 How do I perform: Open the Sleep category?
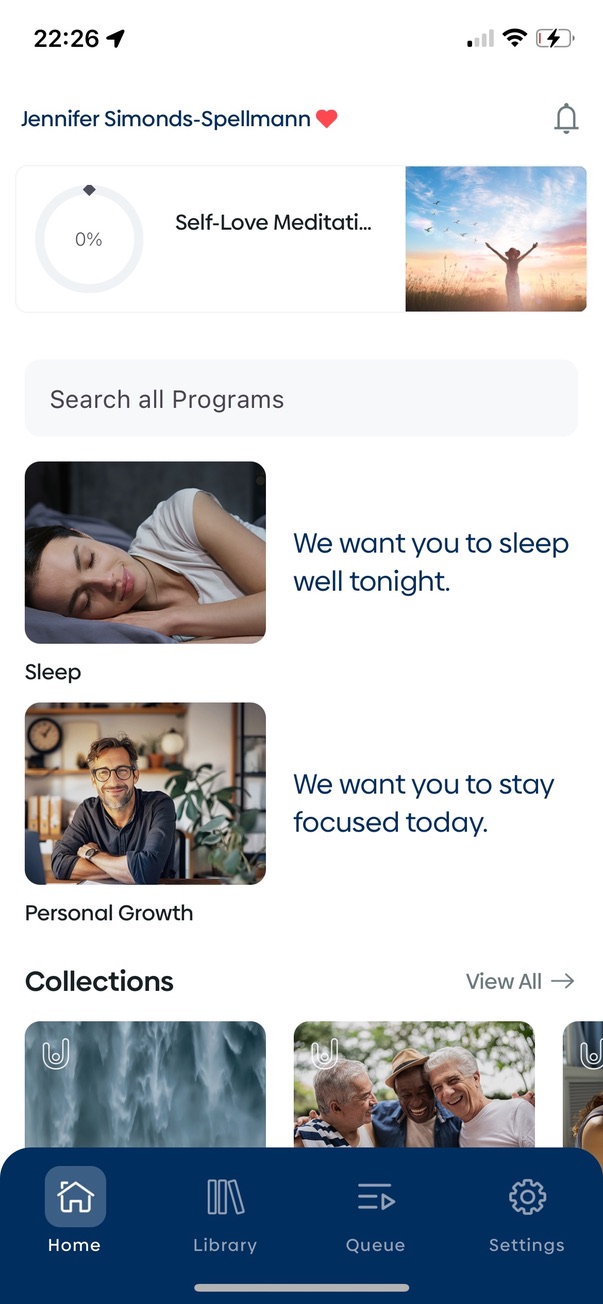point(145,552)
